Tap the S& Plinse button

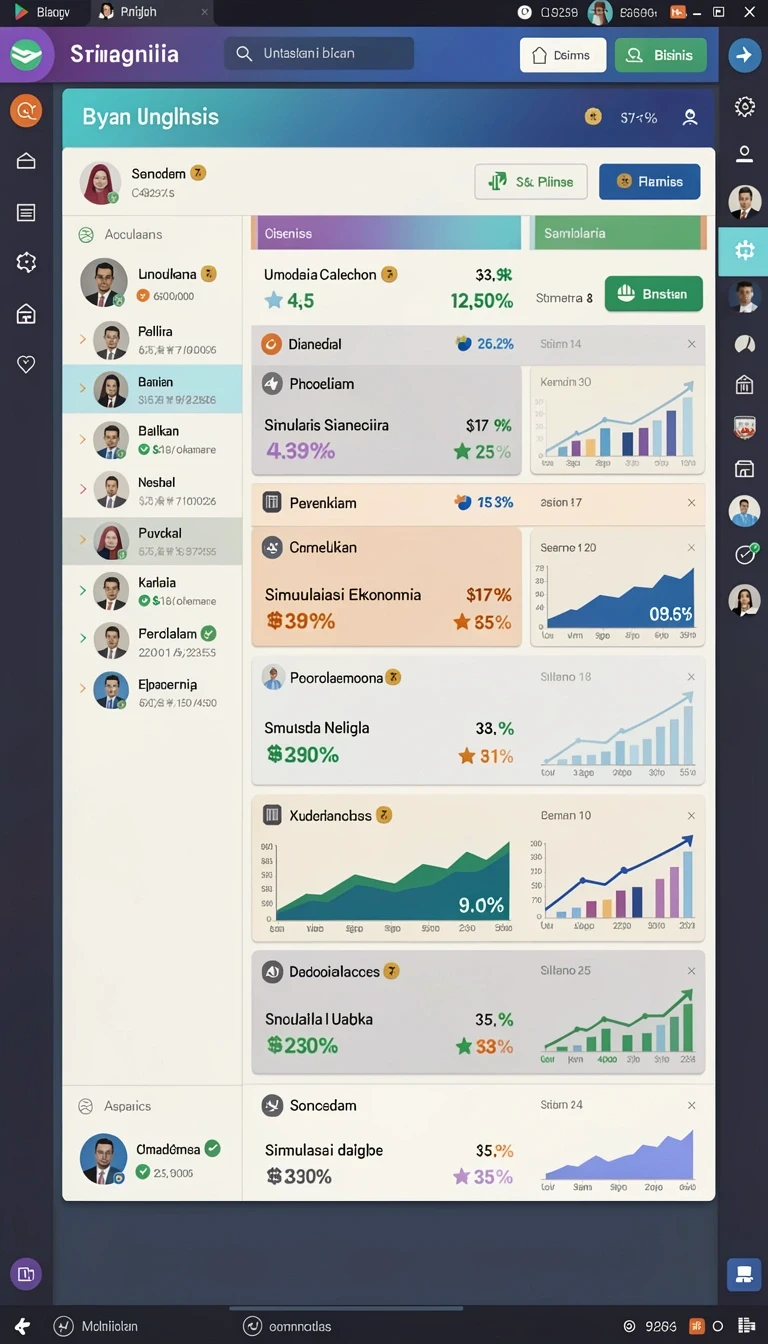pyautogui.click(x=531, y=182)
